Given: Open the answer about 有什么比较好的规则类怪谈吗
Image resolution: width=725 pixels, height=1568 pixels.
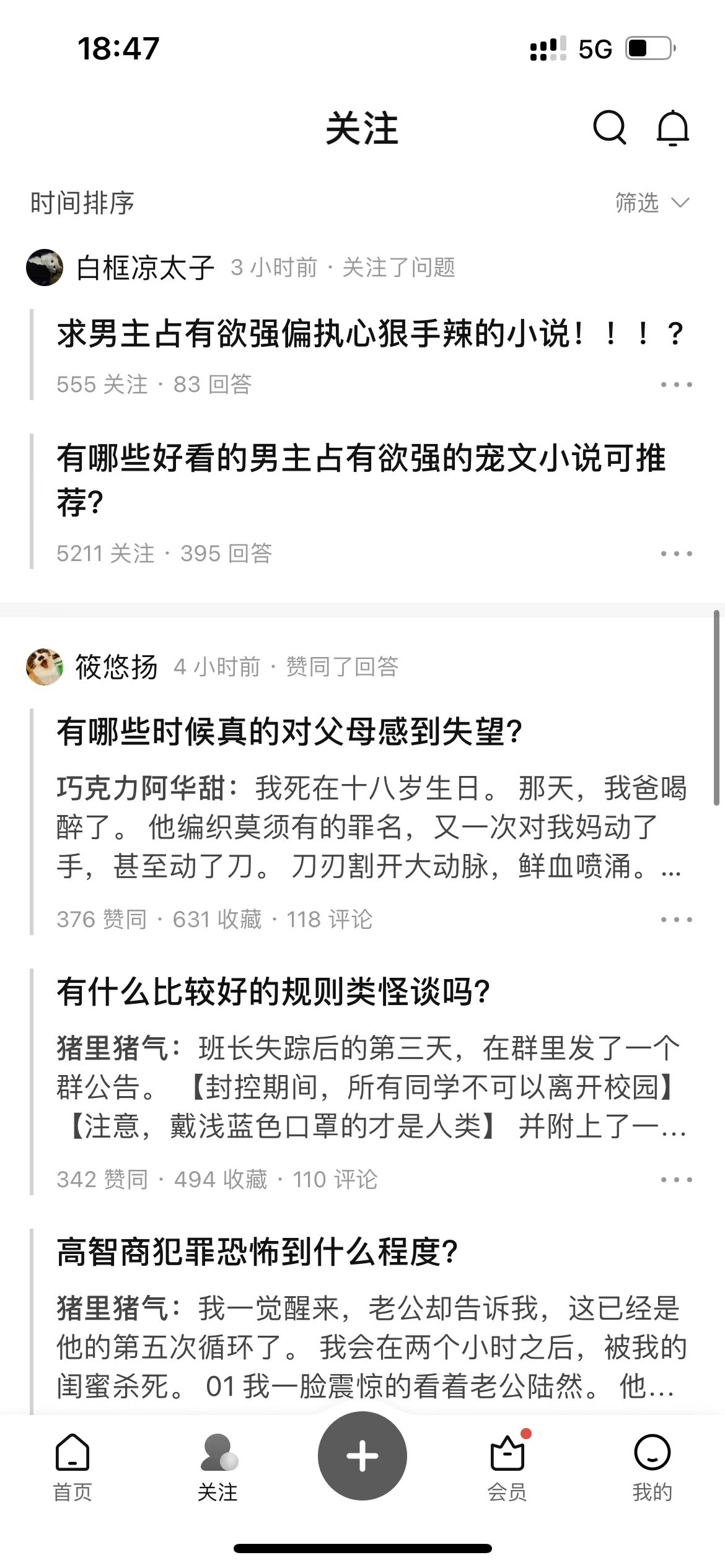Looking at the screenshot, I should (x=371, y=1087).
